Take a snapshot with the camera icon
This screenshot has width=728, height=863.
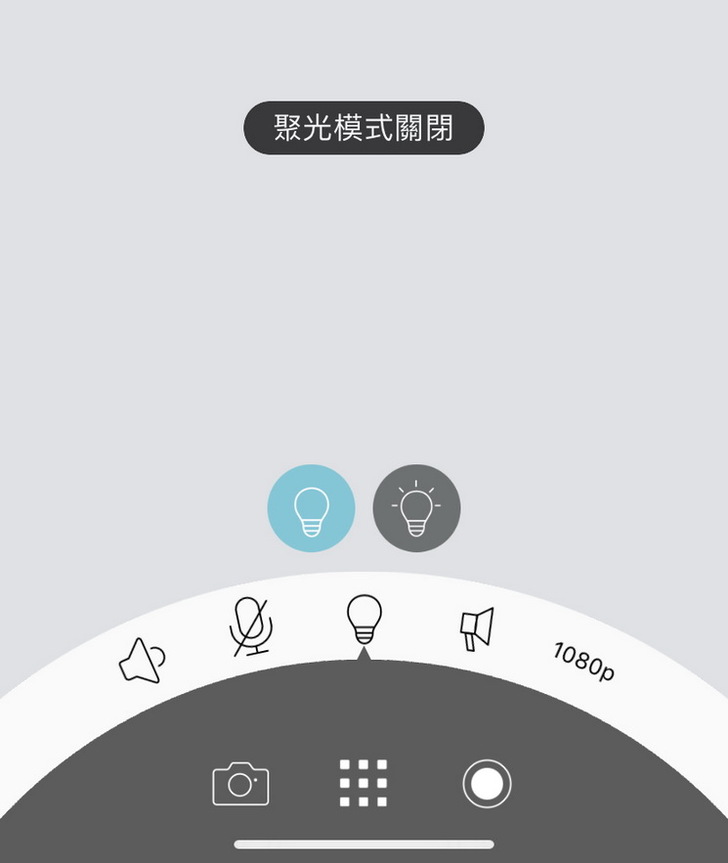pyautogui.click(x=241, y=783)
